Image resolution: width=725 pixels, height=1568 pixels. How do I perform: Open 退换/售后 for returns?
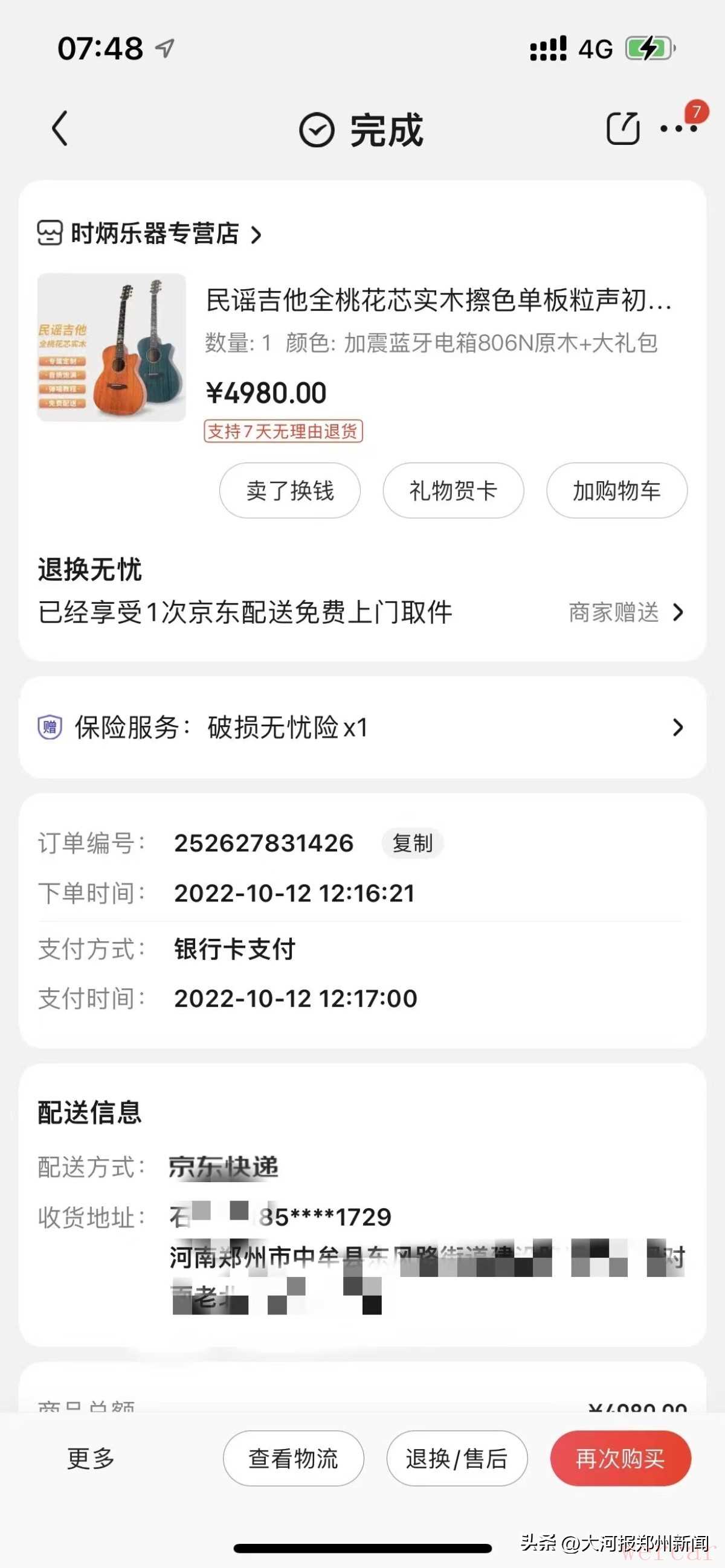(457, 1459)
